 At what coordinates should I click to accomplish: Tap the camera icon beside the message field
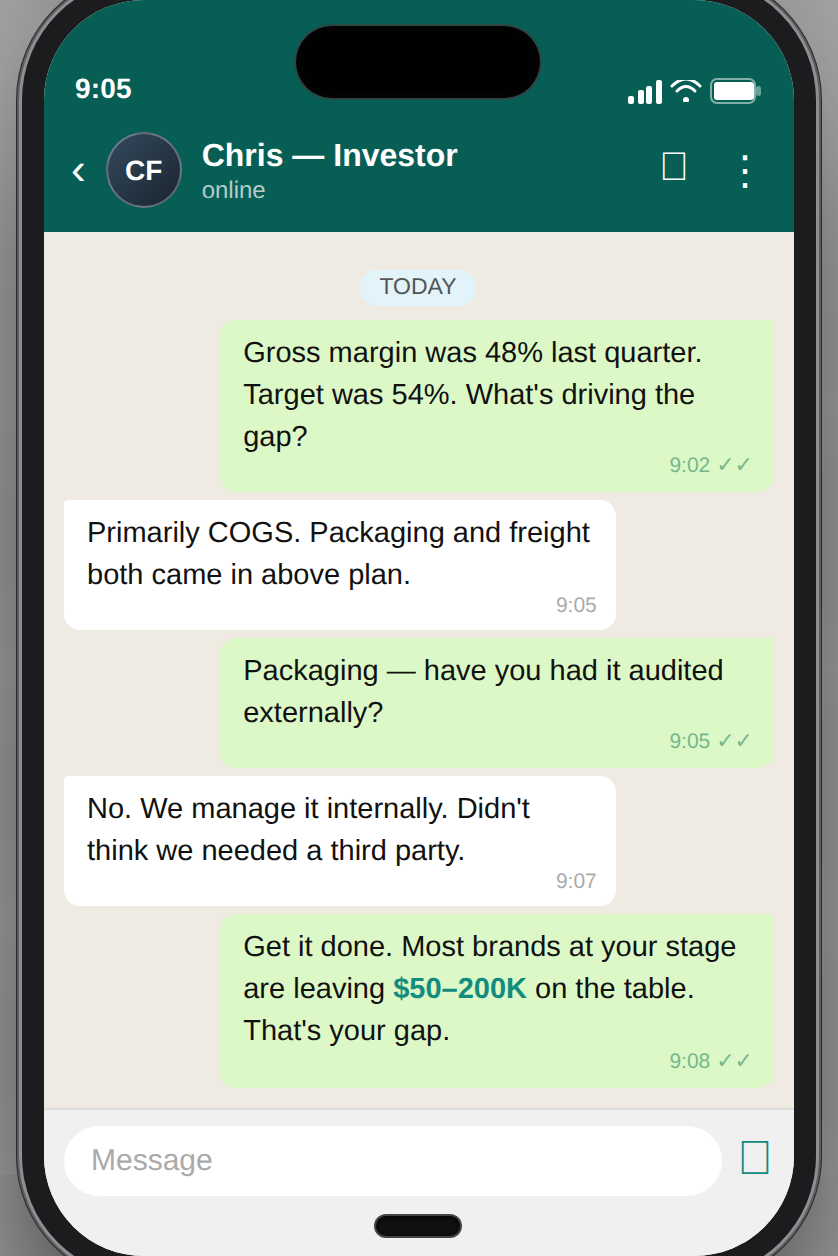[755, 1156]
